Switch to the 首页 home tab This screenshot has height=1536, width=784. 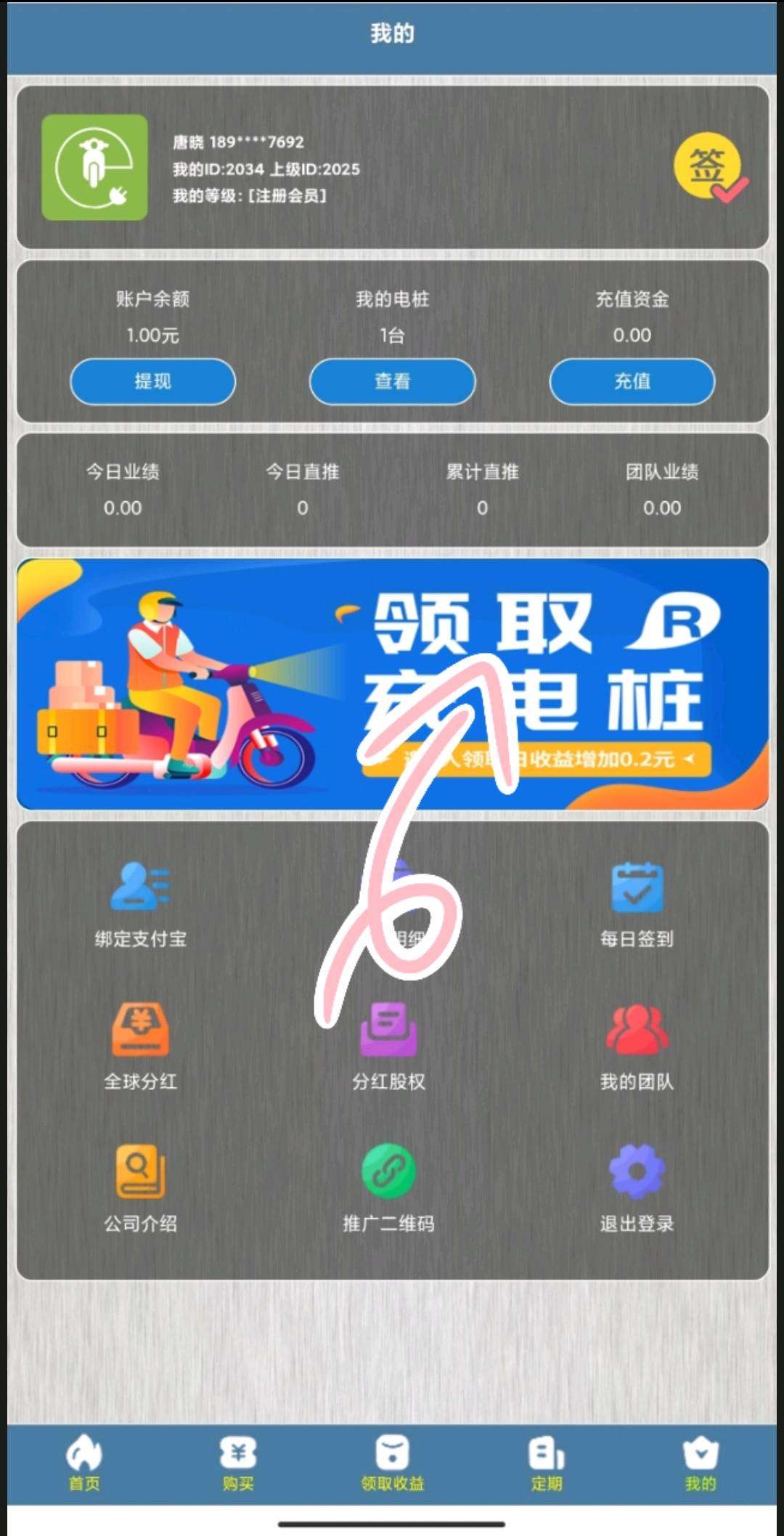point(84,1463)
